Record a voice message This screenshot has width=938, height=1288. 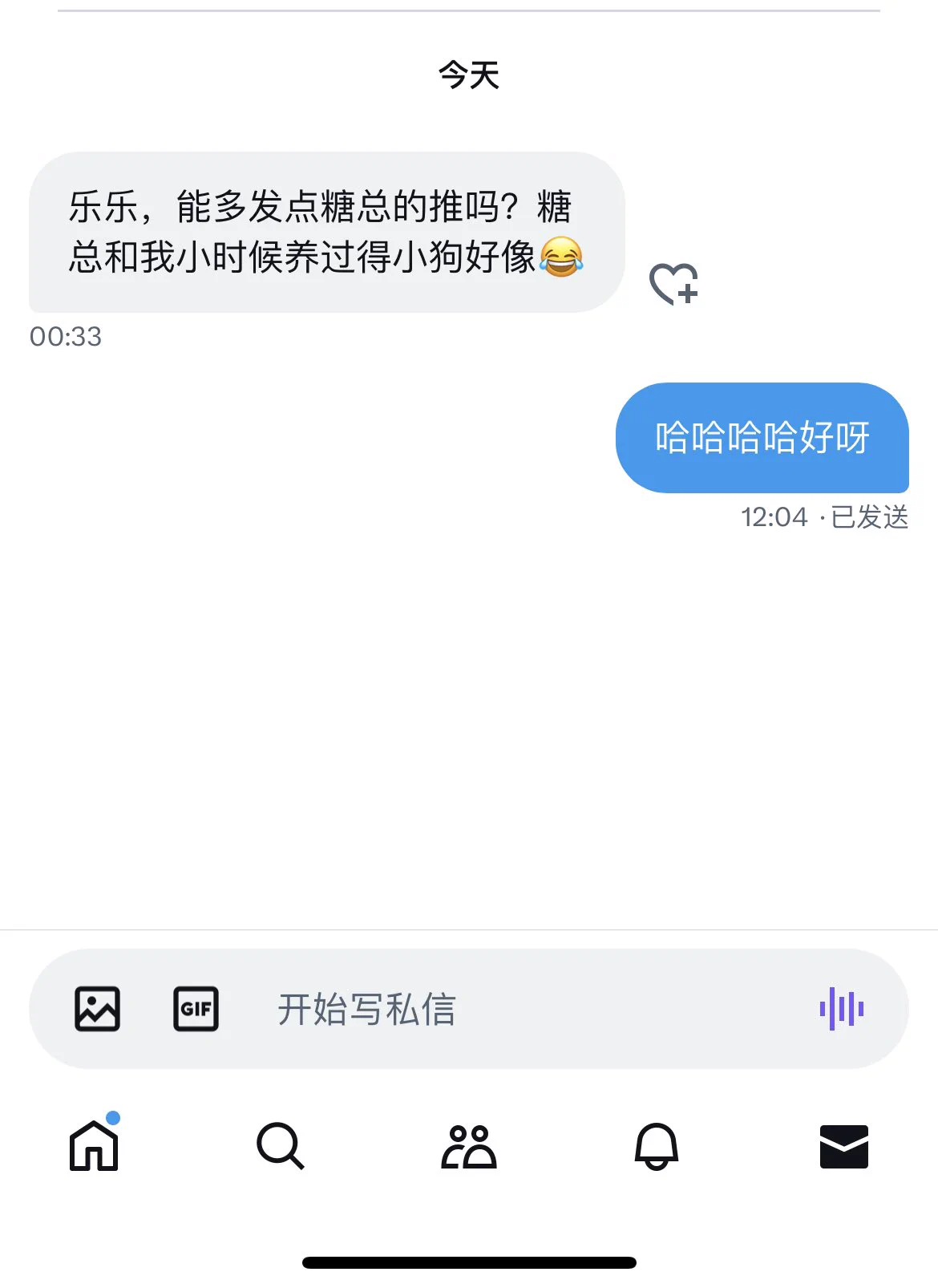point(841,1008)
